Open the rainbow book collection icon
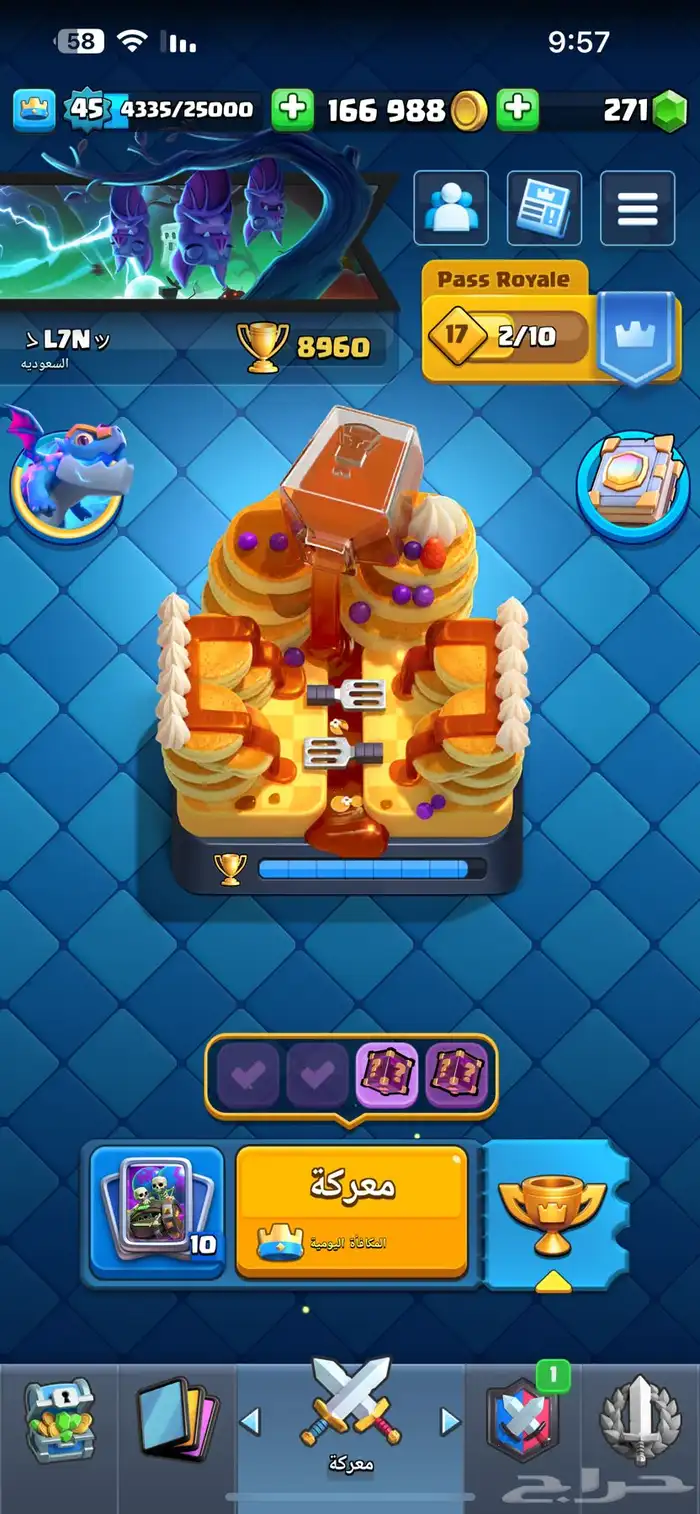 click(x=633, y=486)
